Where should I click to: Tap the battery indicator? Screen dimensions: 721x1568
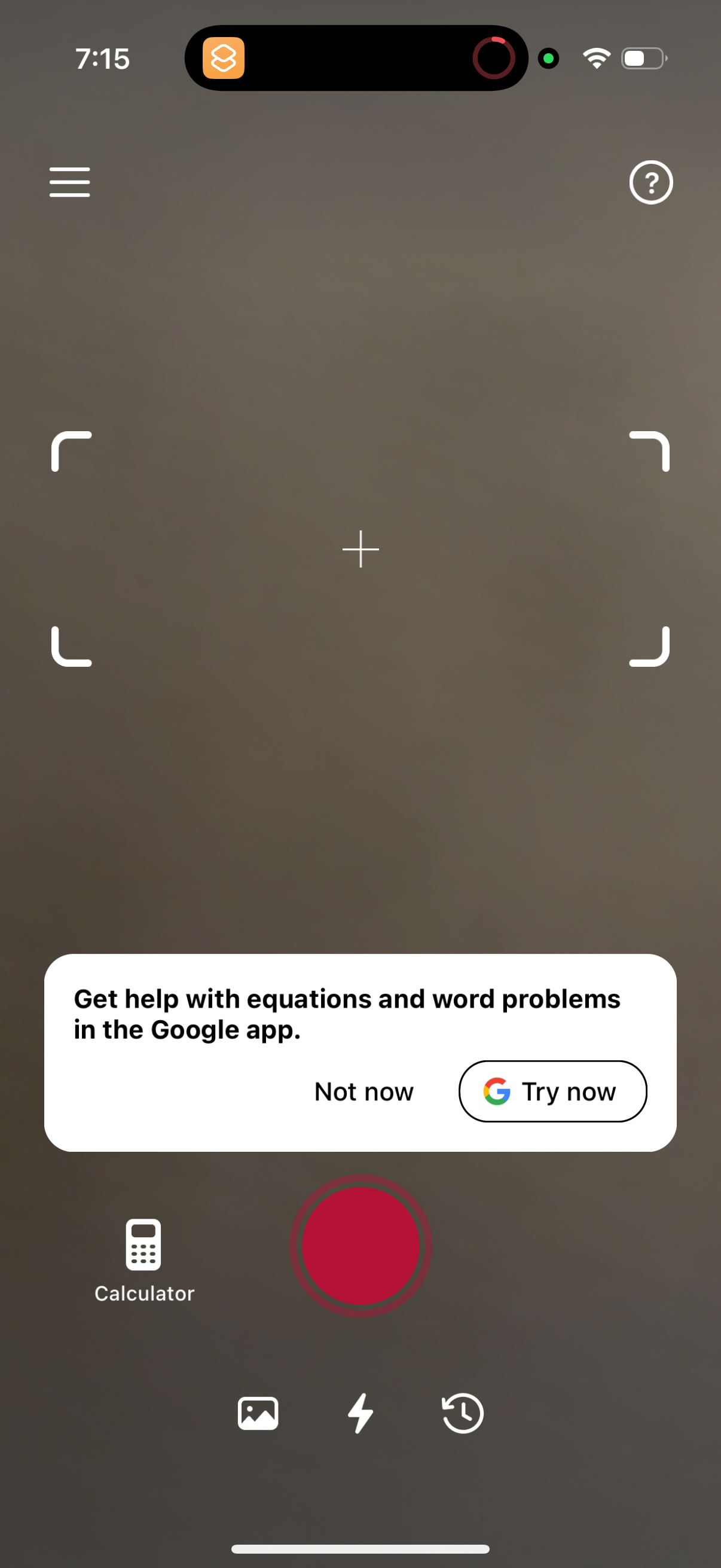(643, 58)
